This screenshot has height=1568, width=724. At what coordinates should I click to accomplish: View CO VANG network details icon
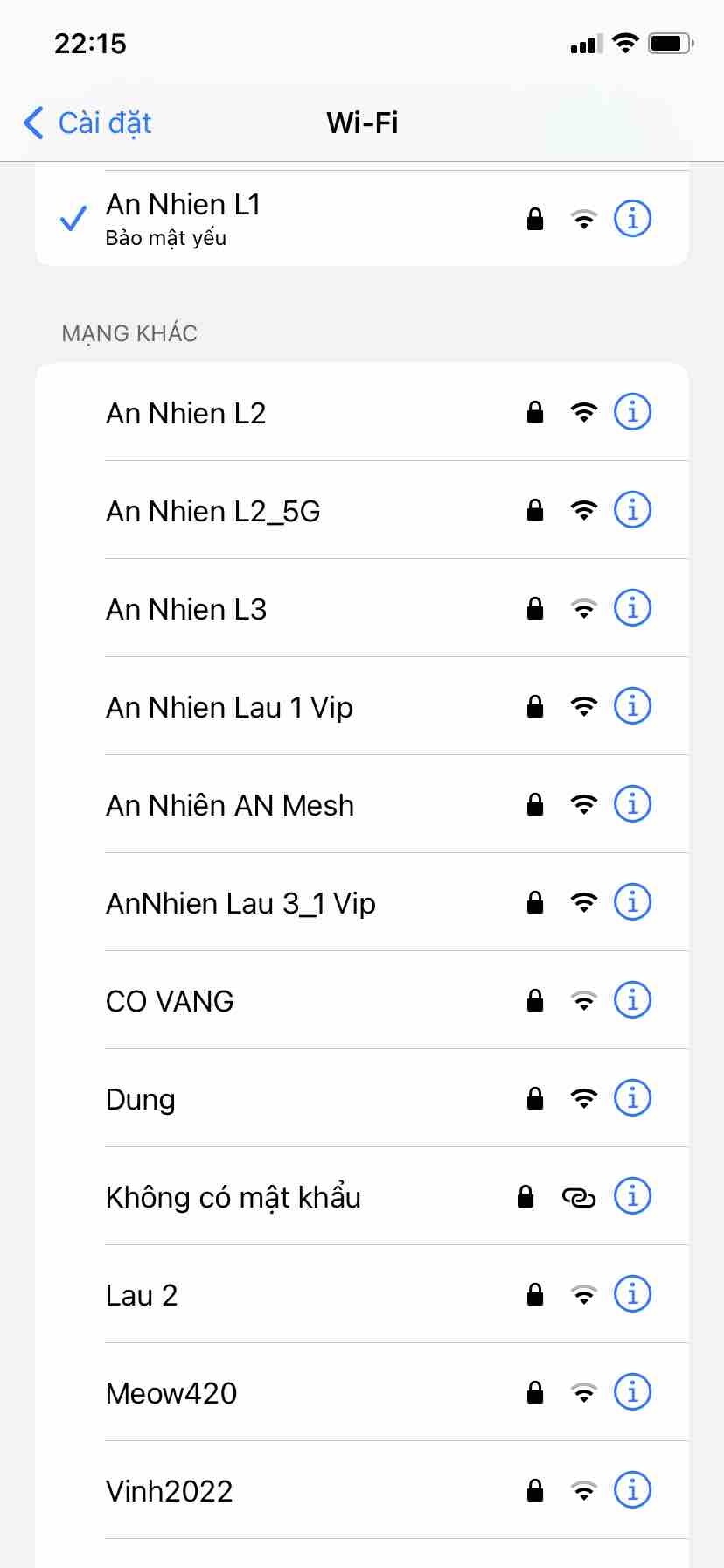click(x=632, y=999)
